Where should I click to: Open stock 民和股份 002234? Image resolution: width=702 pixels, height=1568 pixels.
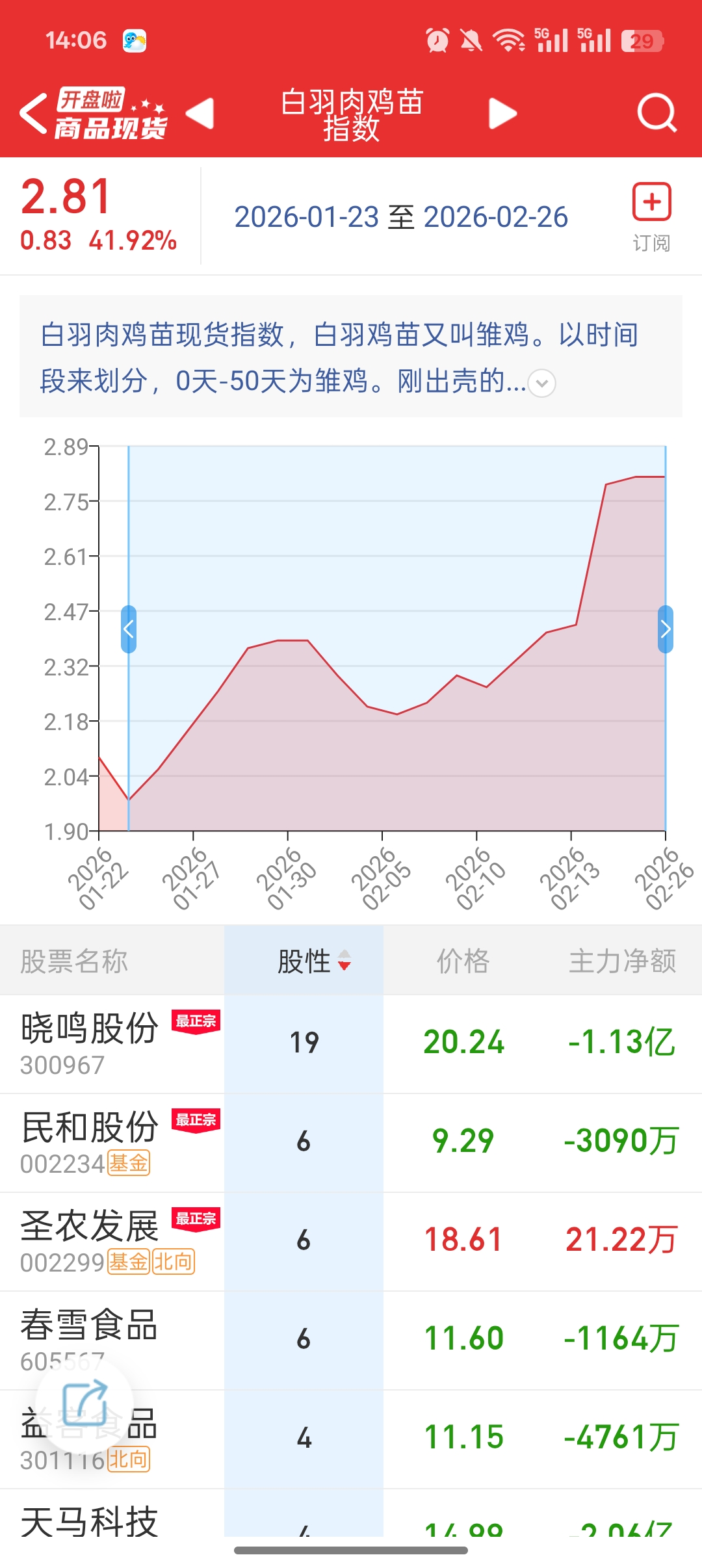pos(91,1142)
